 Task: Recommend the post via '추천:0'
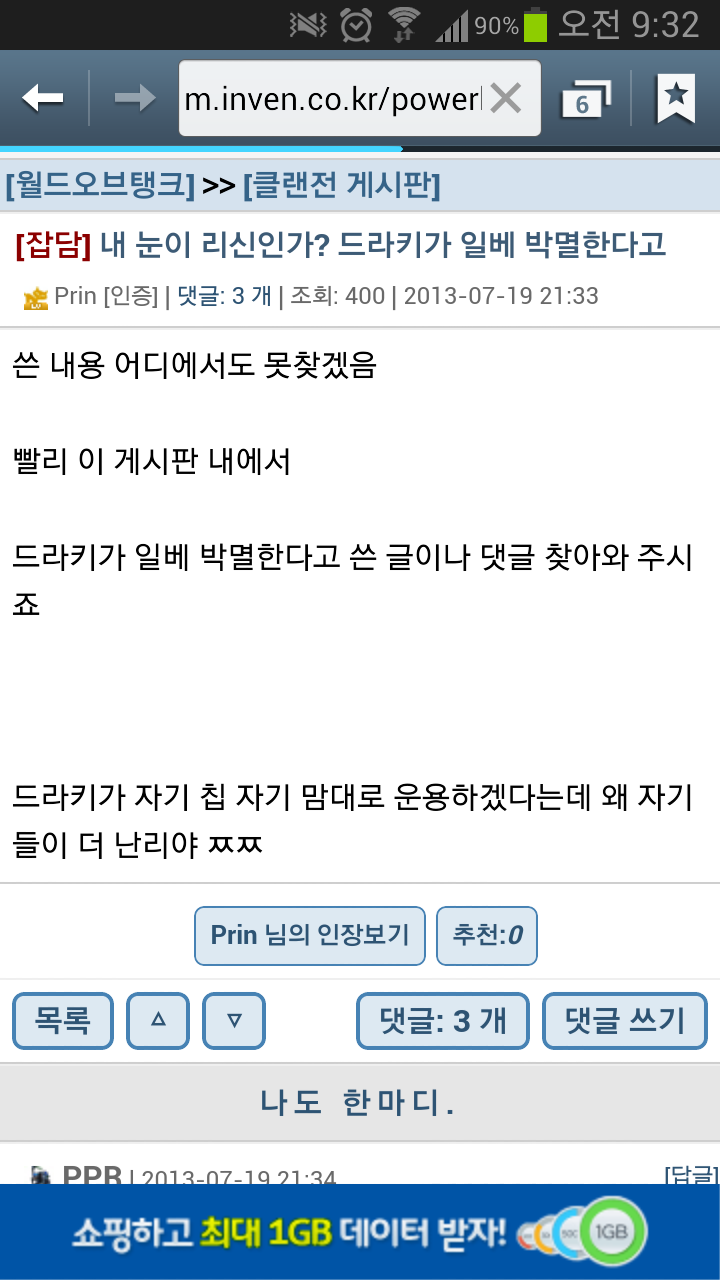pyautogui.click(x=487, y=935)
